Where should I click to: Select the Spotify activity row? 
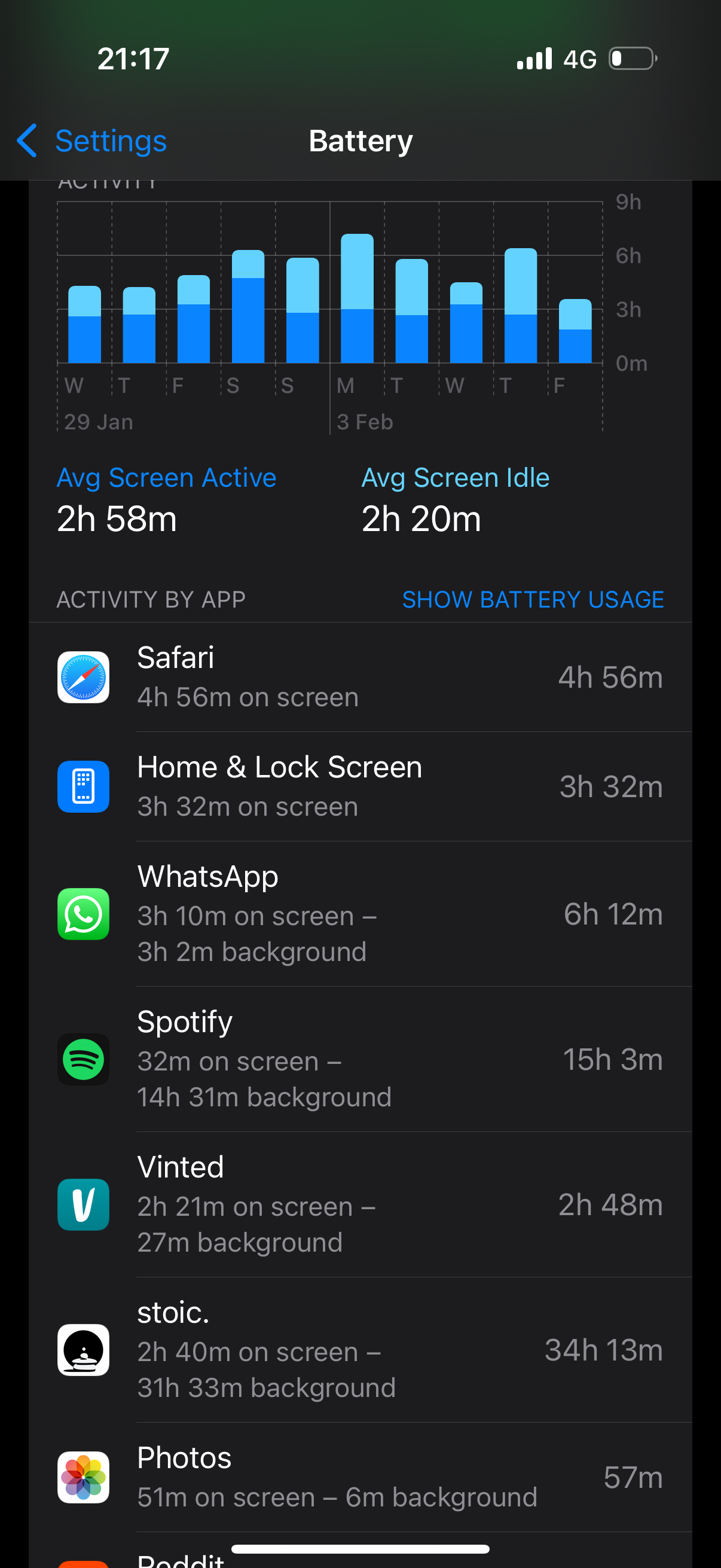[x=360, y=1059]
